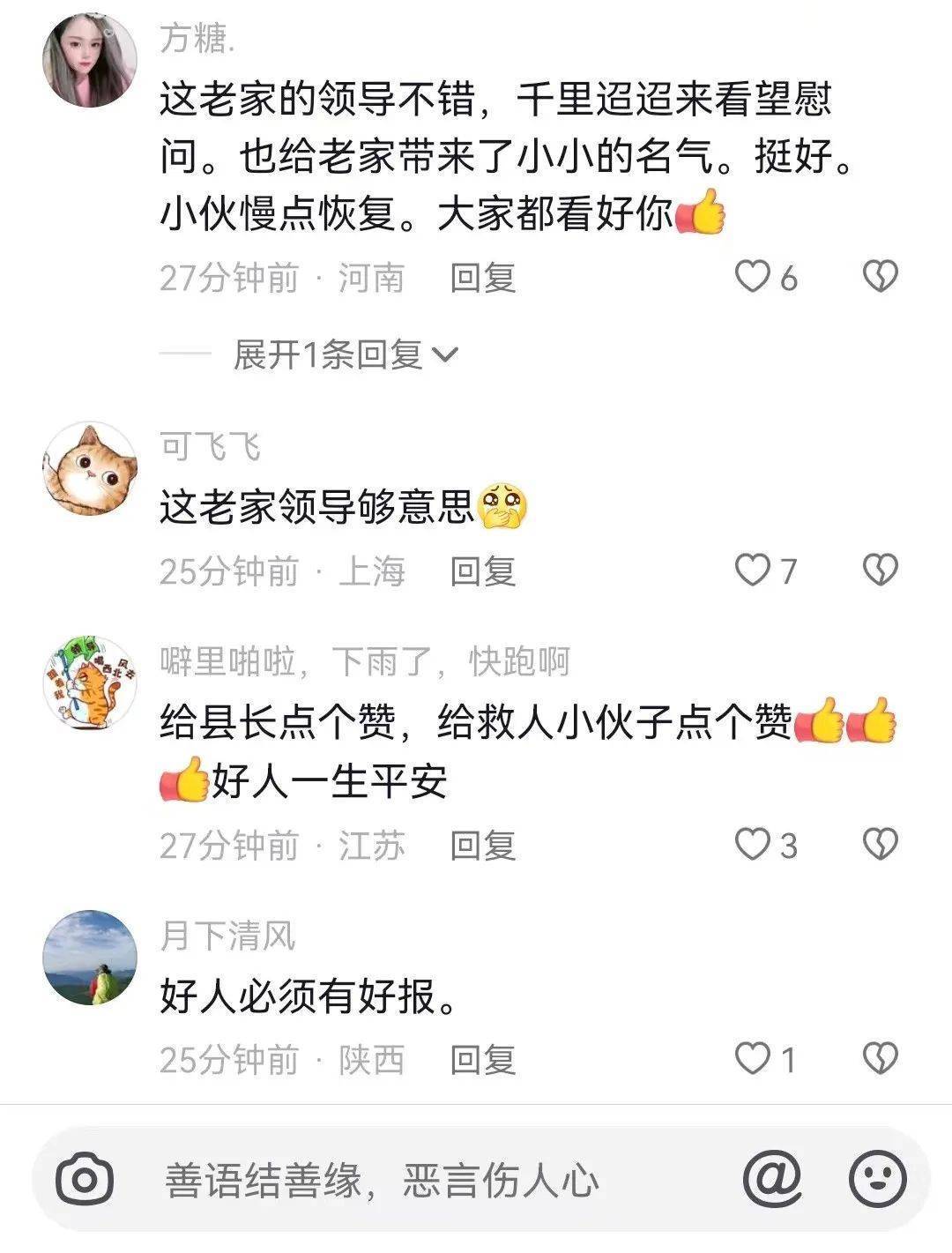The image size is (952, 1253).
Task: Expand 展开1条回复 under 方糖's comment
Action: (345, 354)
